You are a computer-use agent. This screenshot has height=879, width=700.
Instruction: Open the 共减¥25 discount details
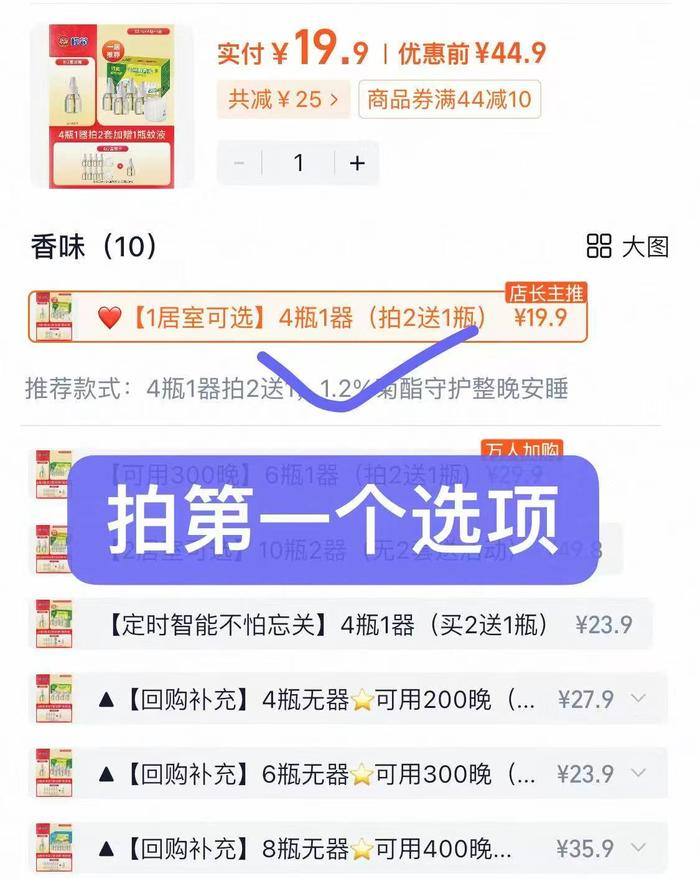[283, 100]
